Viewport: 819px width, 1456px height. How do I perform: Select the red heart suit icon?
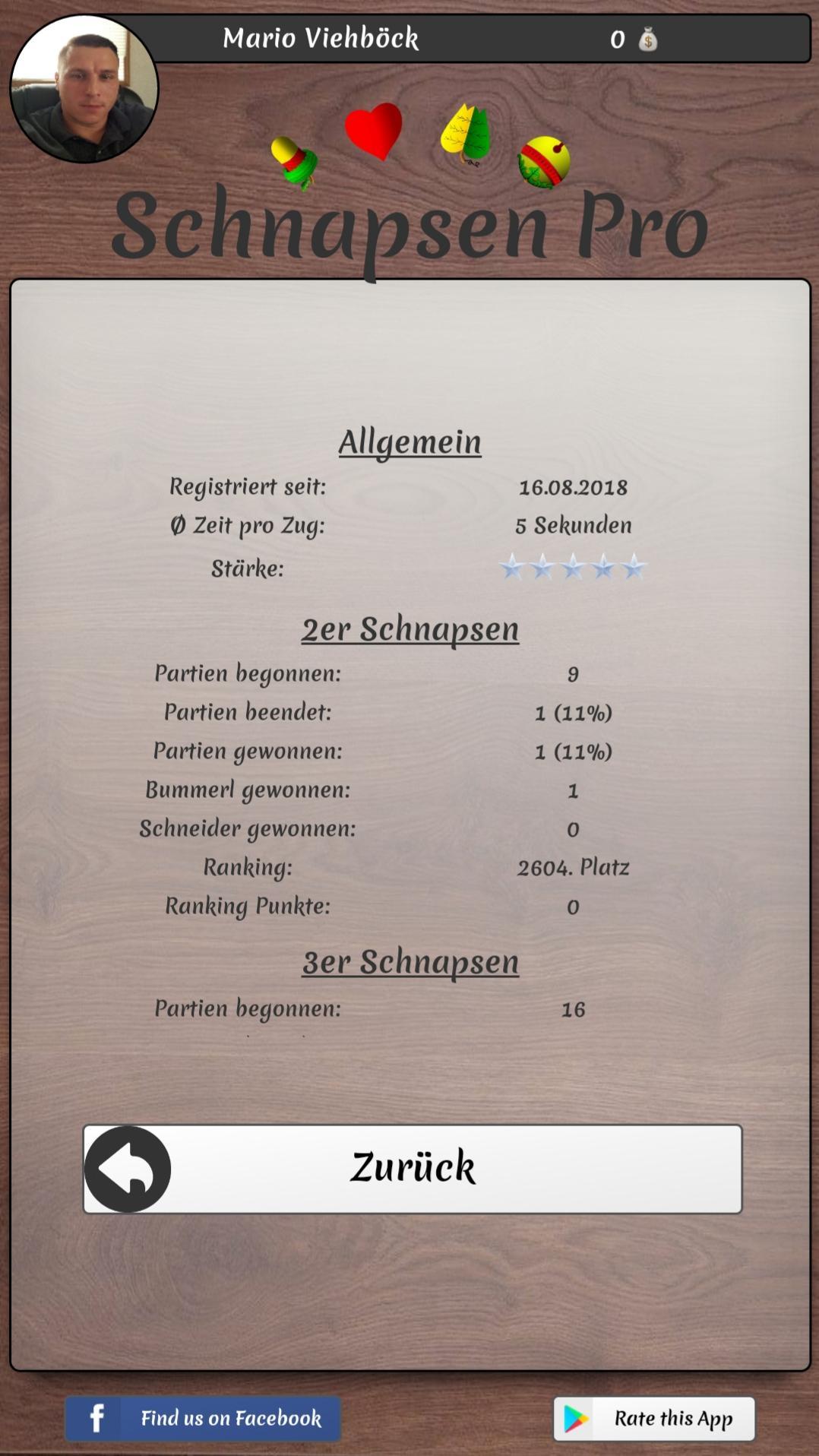[x=372, y=134]
